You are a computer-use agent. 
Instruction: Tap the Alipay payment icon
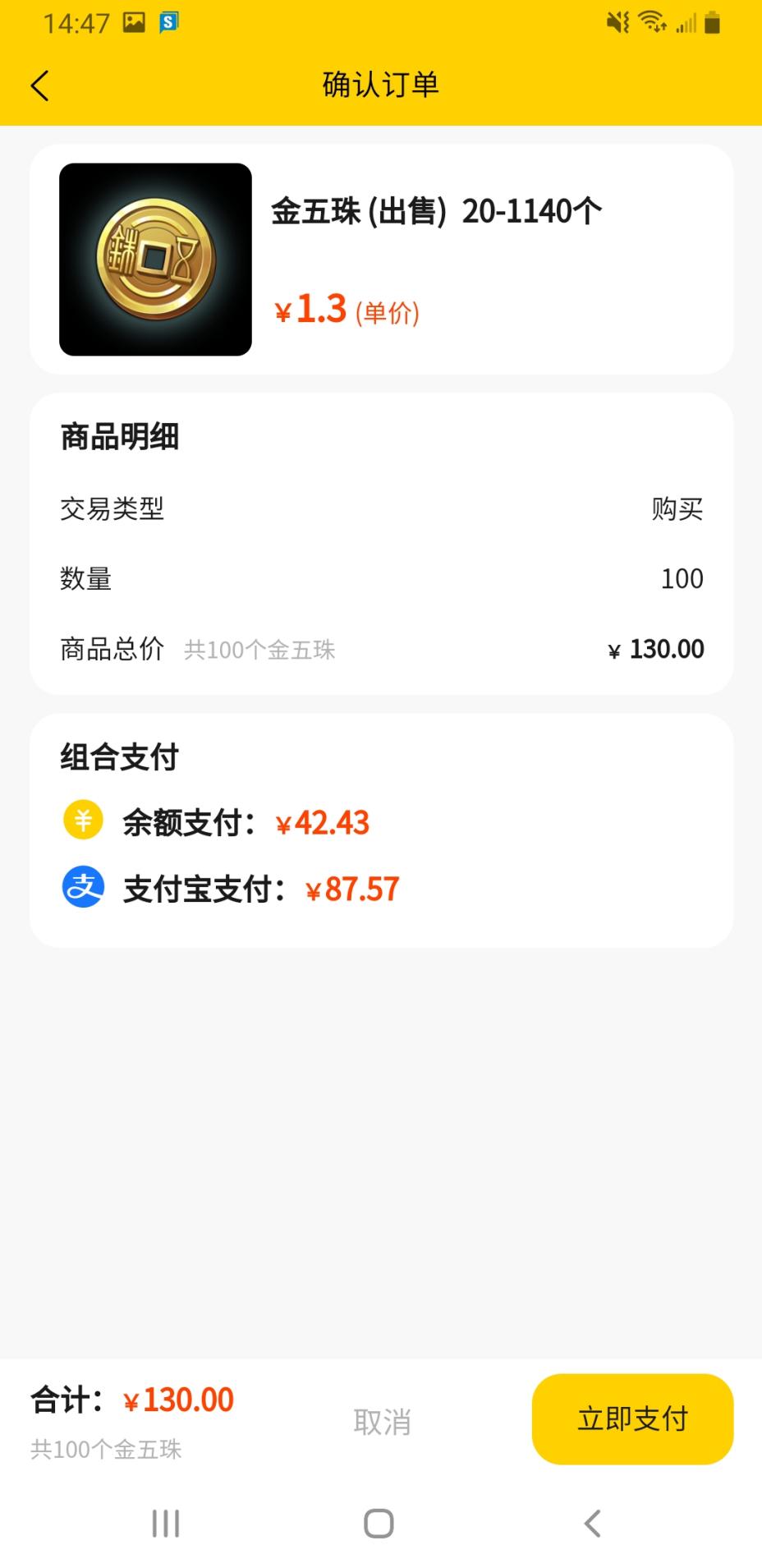(83, 886)
